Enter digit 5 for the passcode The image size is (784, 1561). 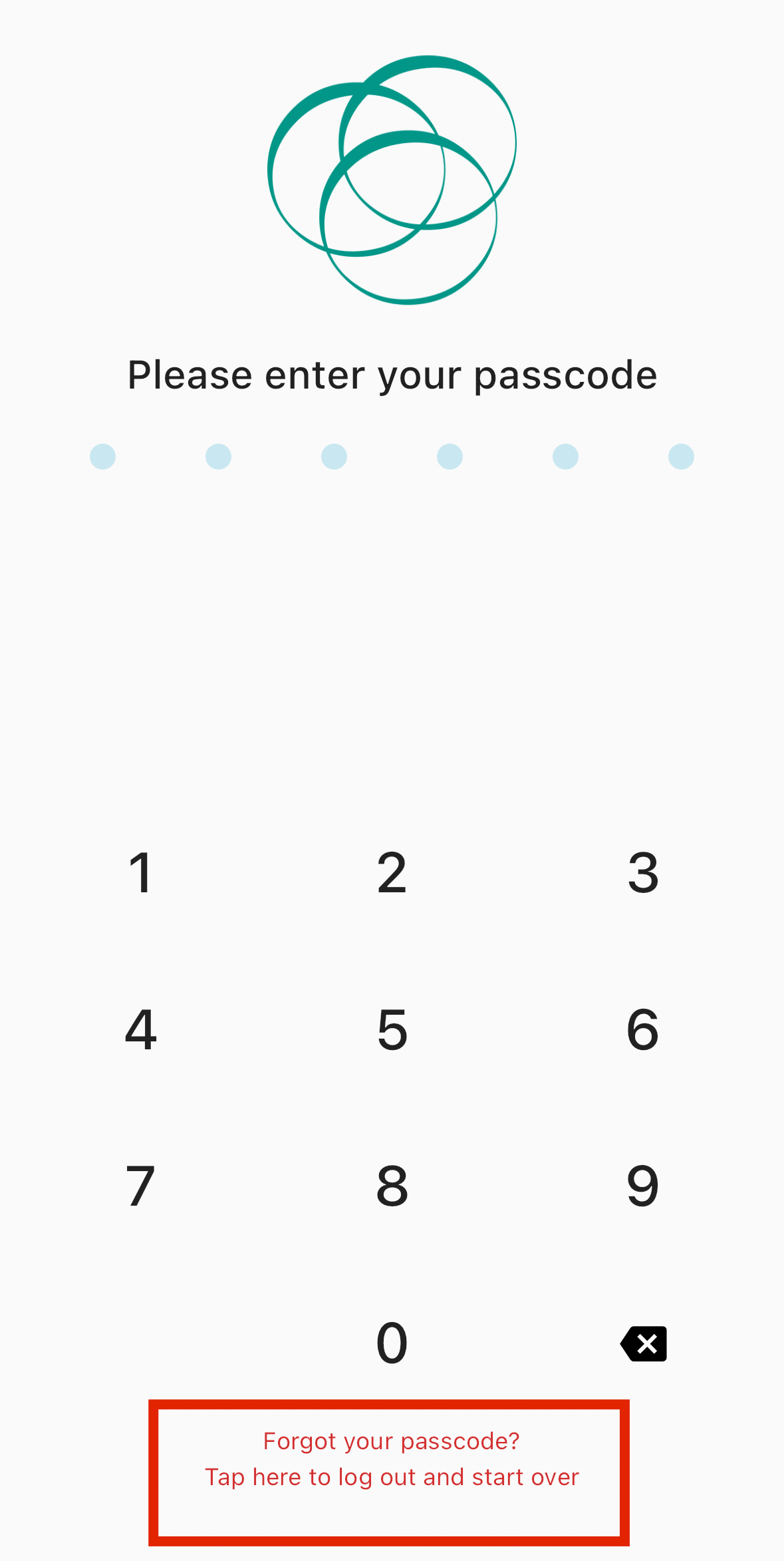(x=392, y=1029)
